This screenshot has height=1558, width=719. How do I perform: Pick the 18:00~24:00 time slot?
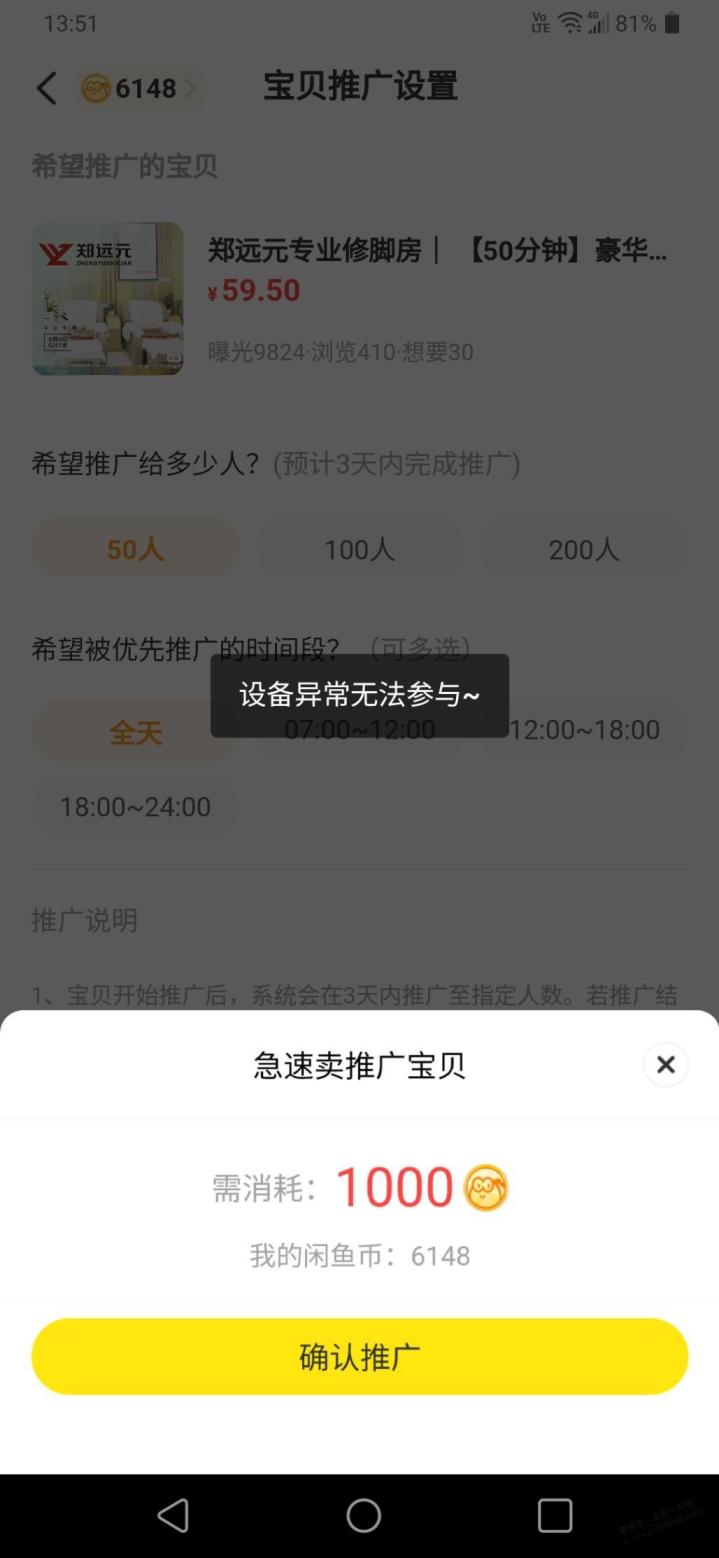pyautogui.click(x=135, y=807)
